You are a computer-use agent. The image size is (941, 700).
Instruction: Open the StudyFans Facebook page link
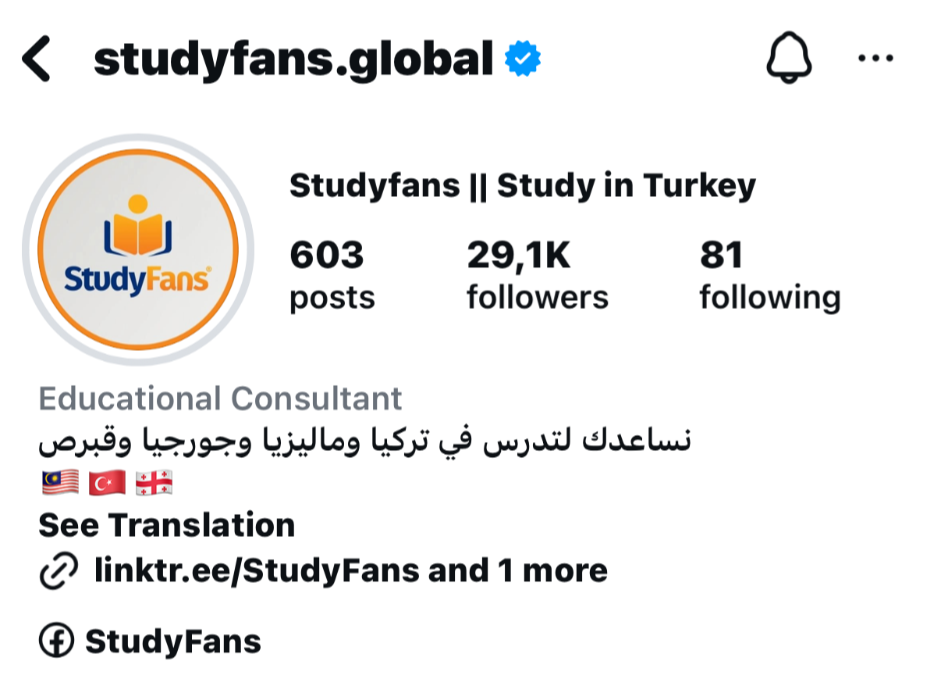(172, 641)
